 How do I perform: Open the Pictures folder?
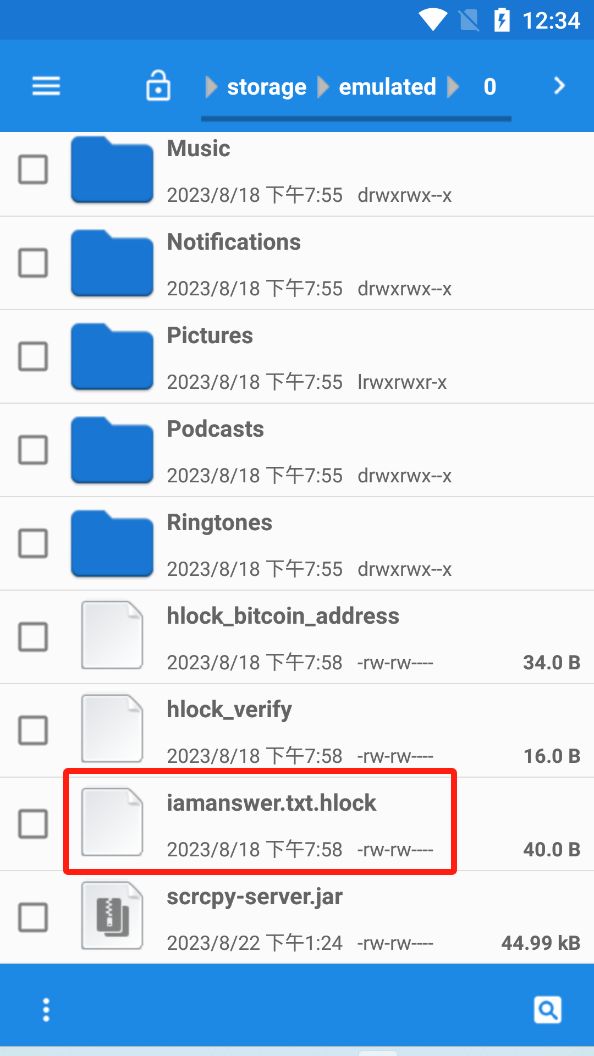pyautogui.click(x=297, y=357)
